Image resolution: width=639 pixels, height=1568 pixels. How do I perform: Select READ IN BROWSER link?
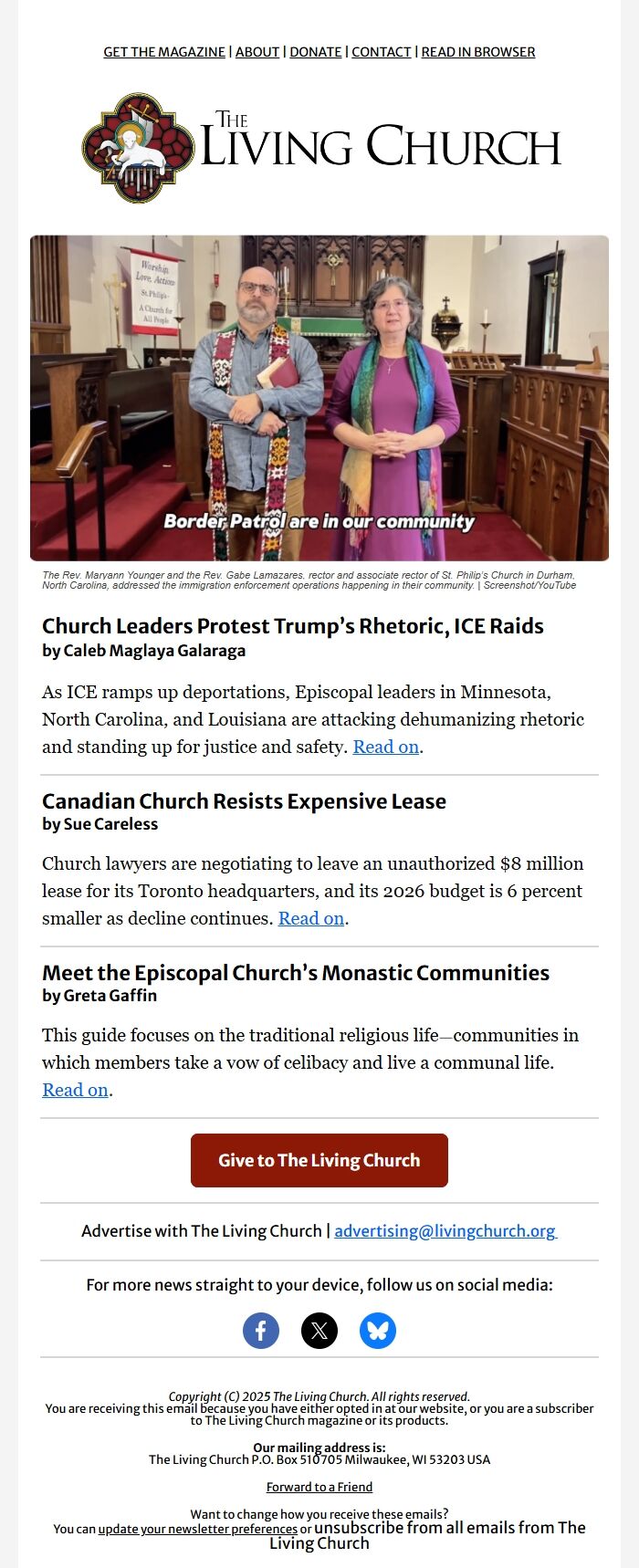[478, 52]
